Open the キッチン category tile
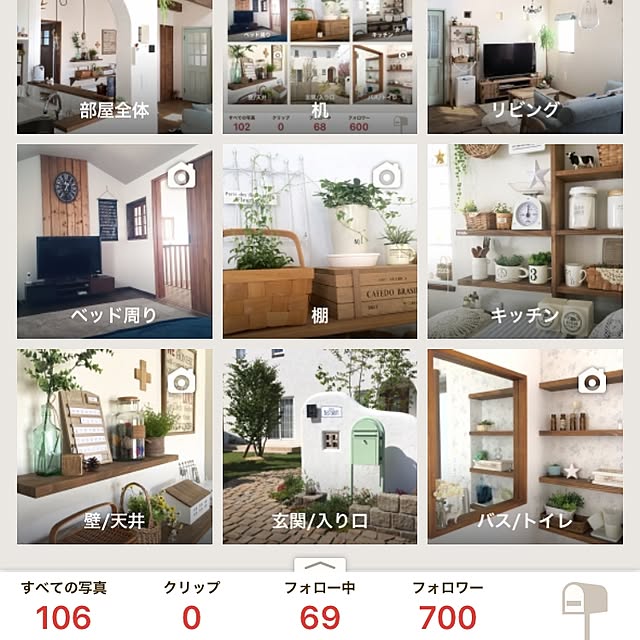640x640 pixels. click(x=524, y=240)
